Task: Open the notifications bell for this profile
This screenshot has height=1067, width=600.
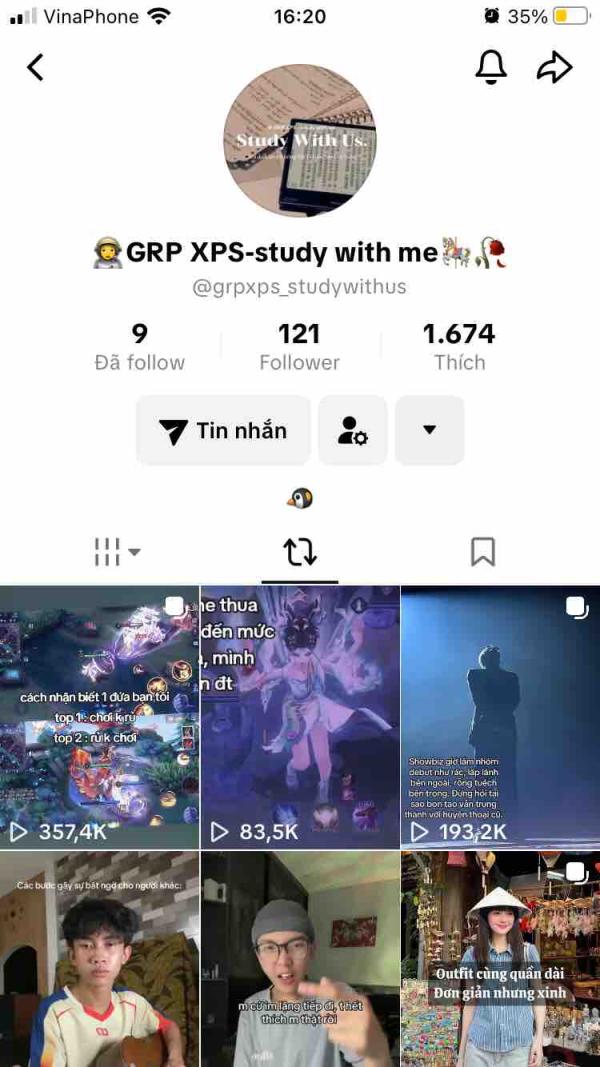Action: 491,67
